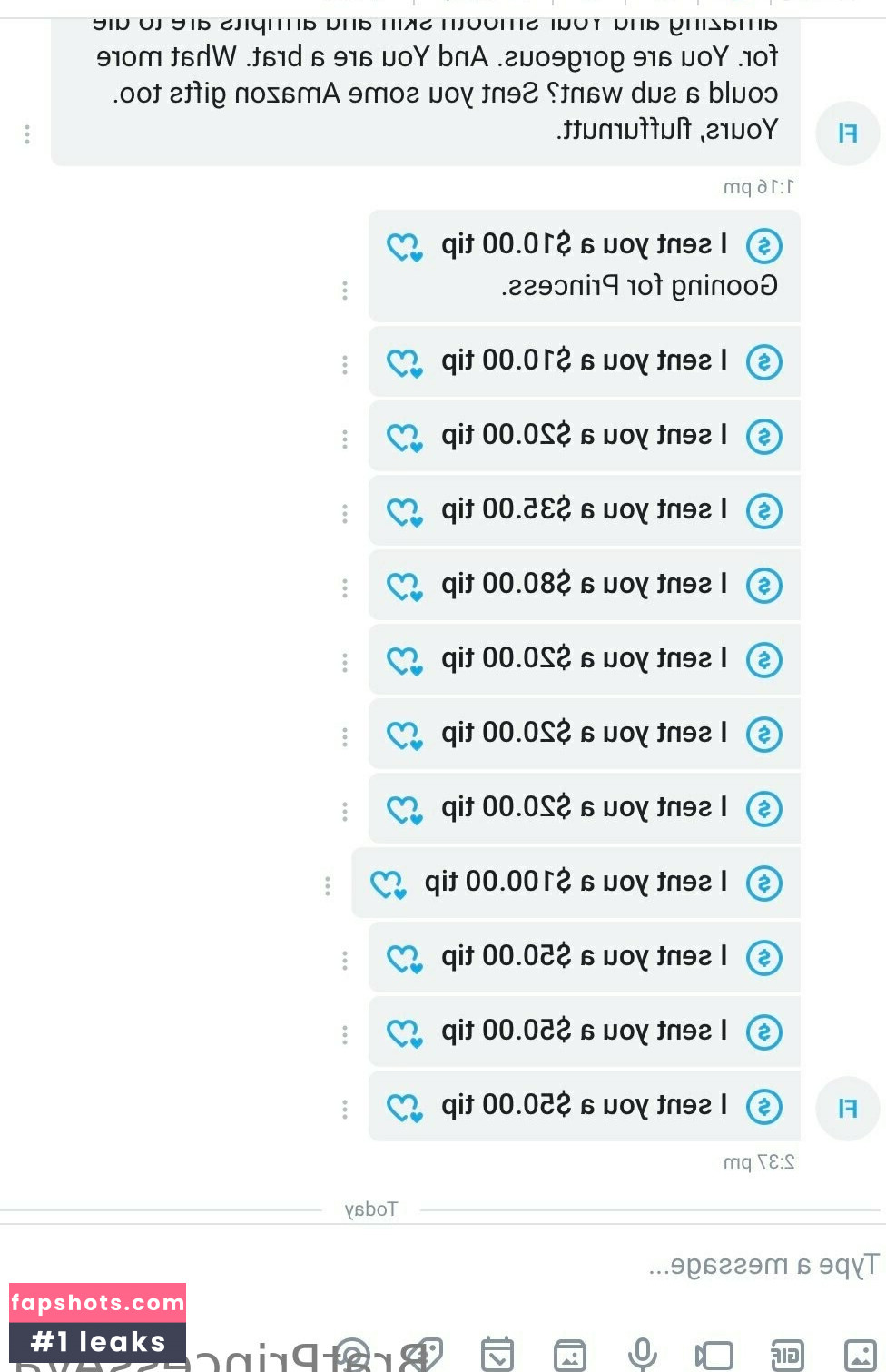The height and width of the screenshot is (1372, 886).
Task: Open sender avatar beside the 2:37 pm tip
Action: pos(847,1108)
